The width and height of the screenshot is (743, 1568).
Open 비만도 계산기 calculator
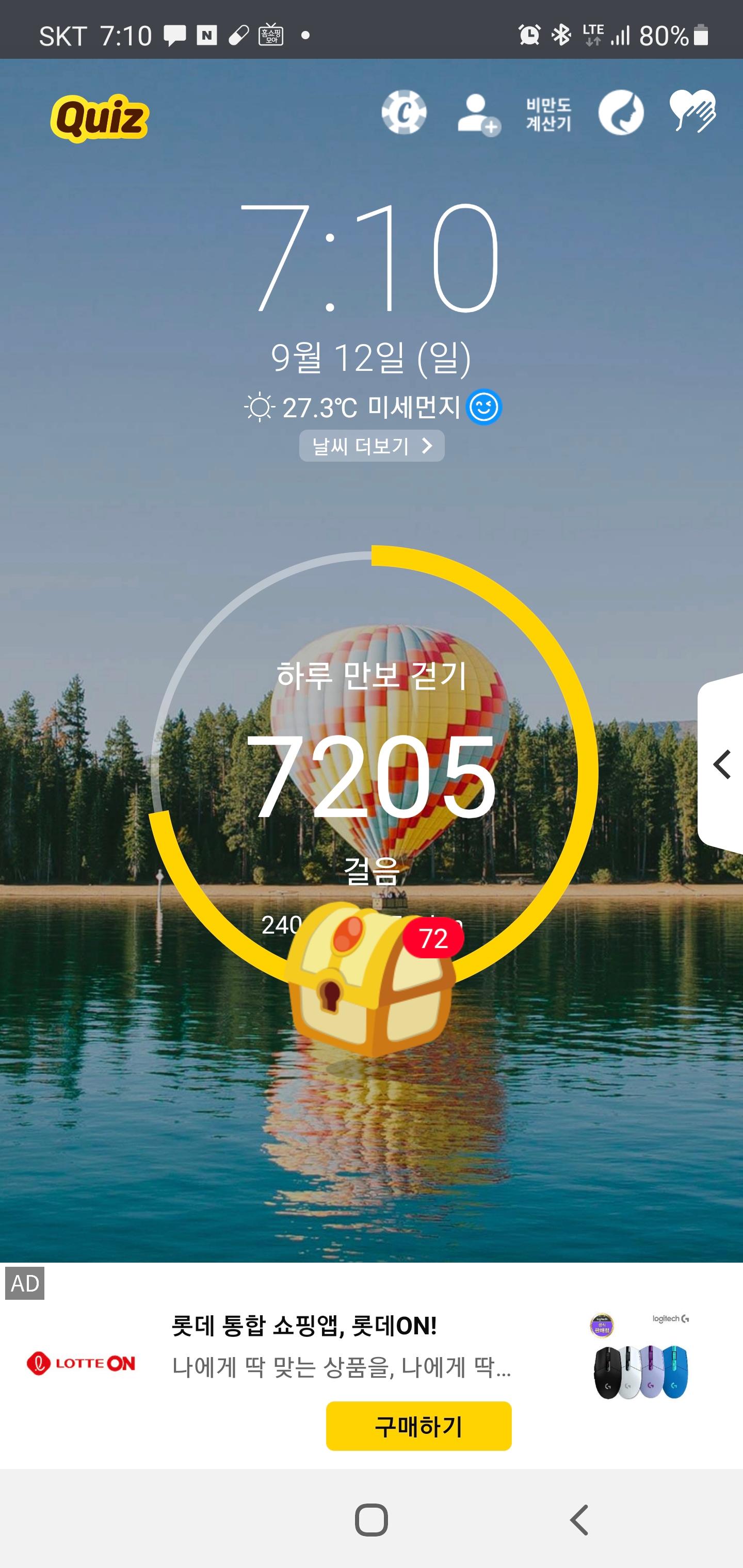coord(548,114)
